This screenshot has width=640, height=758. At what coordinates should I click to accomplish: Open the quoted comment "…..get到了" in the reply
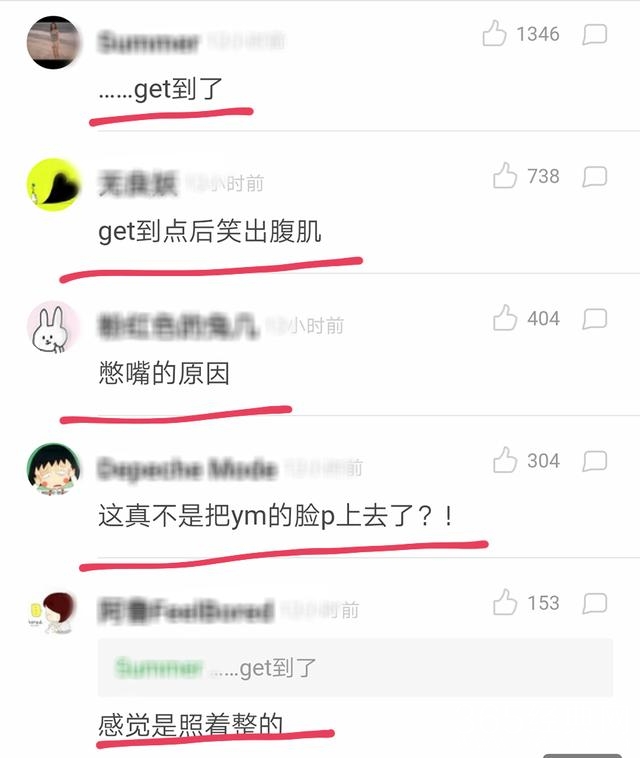pos(355,667)
